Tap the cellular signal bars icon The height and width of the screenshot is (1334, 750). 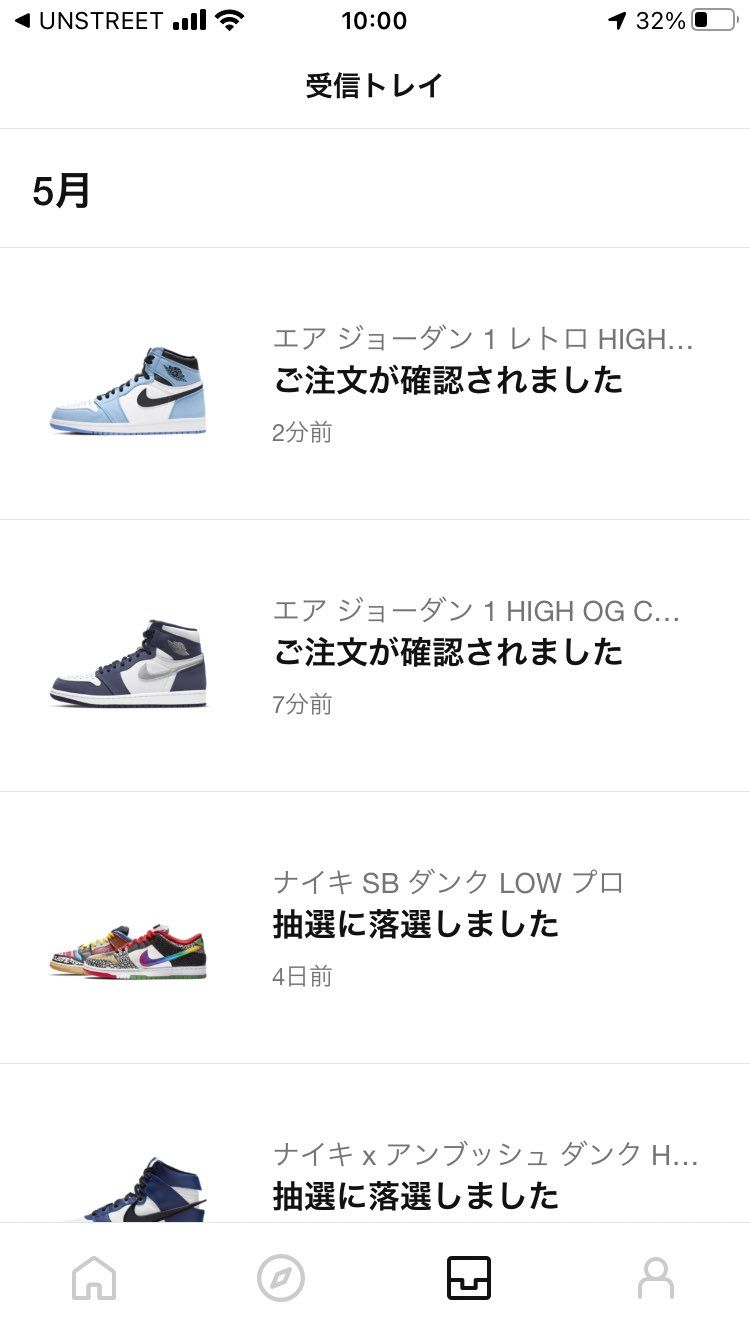click(192, 18)
